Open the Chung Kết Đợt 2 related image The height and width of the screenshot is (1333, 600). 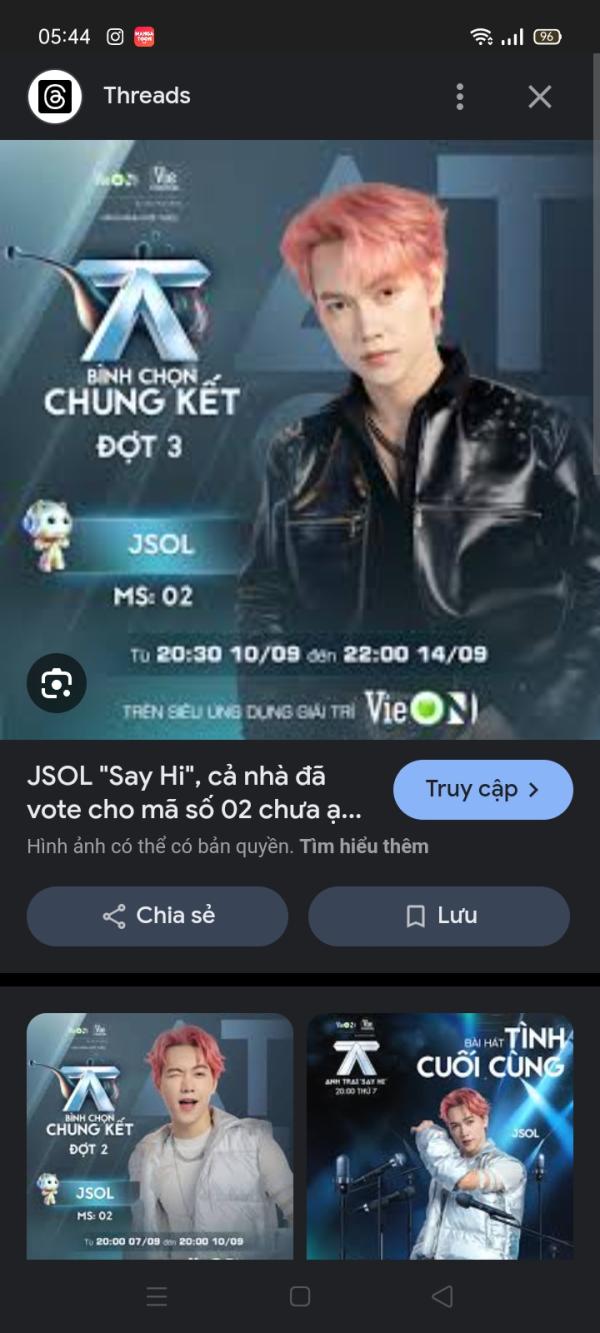point(160,1135)
